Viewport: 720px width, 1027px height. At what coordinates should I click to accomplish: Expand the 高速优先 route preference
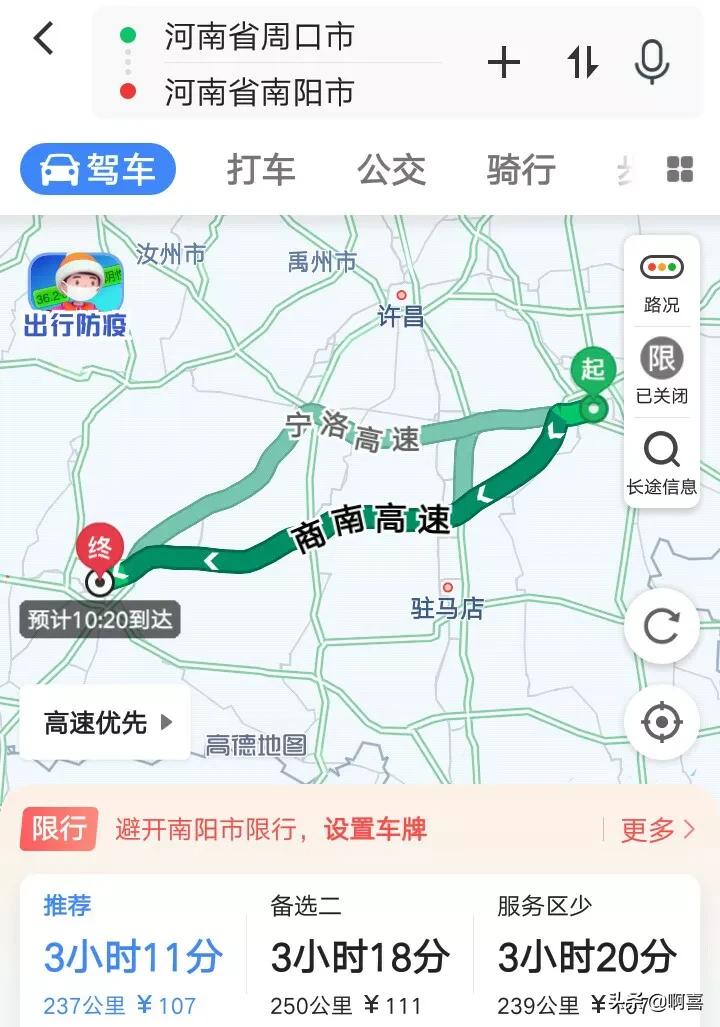tap(107, 722)
